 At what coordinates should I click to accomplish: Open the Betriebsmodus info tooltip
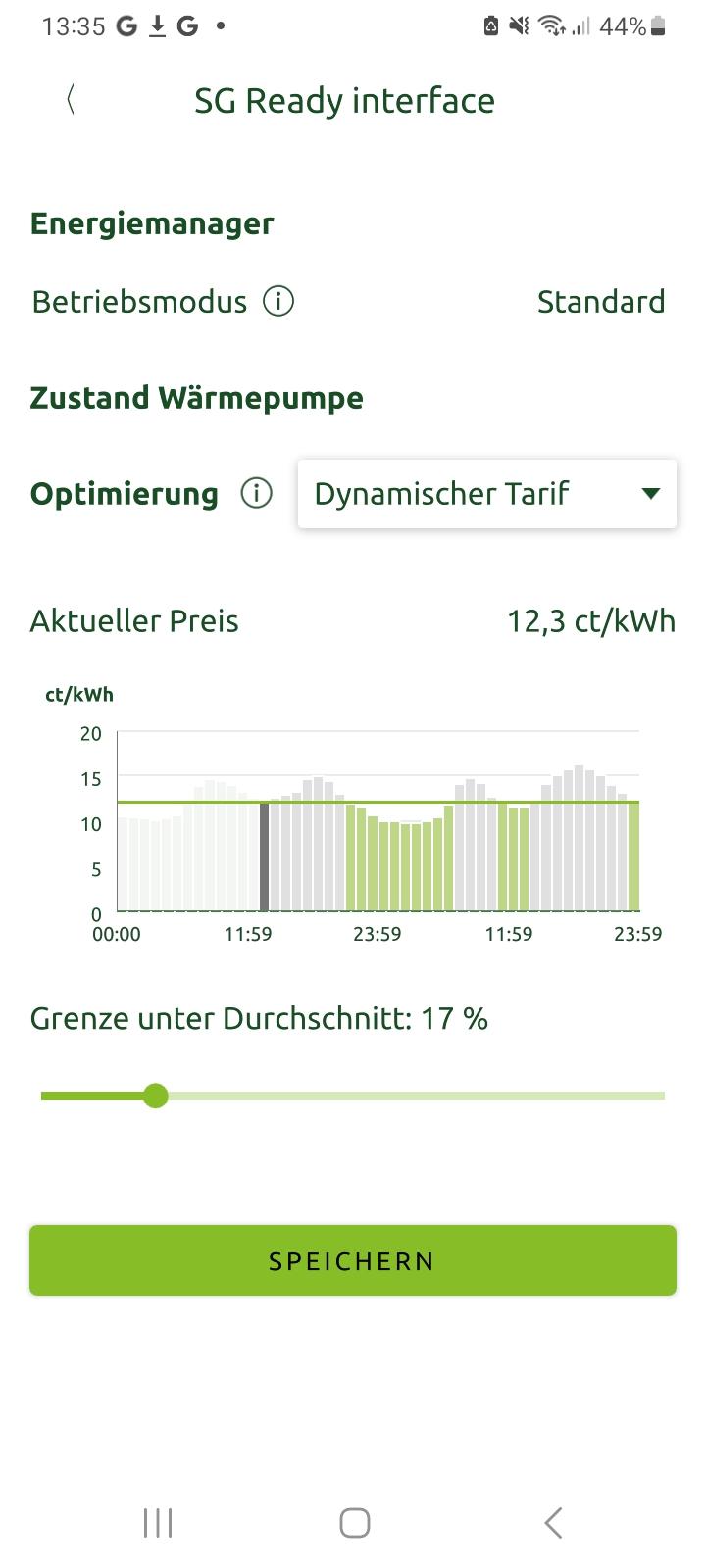pos(277,301)
